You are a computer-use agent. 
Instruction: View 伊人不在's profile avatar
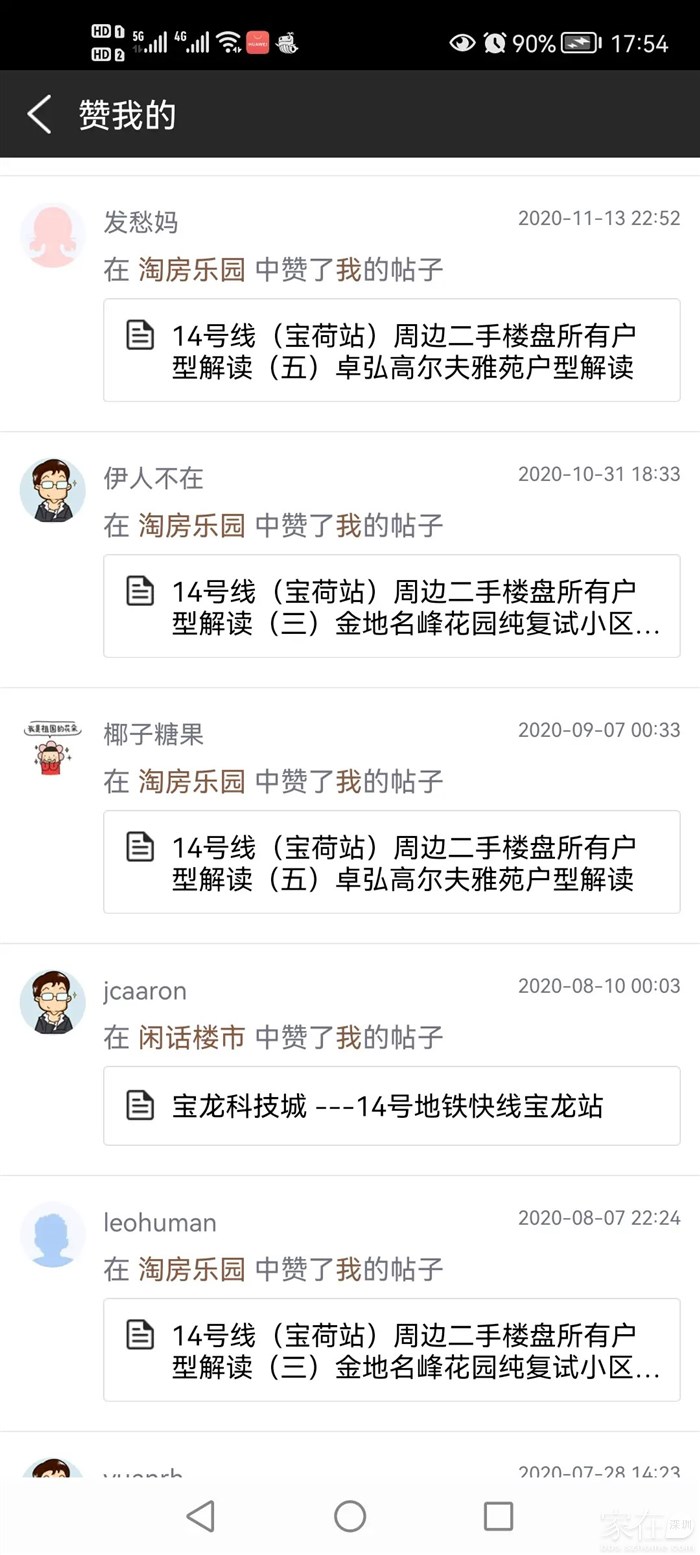[52, 491]
